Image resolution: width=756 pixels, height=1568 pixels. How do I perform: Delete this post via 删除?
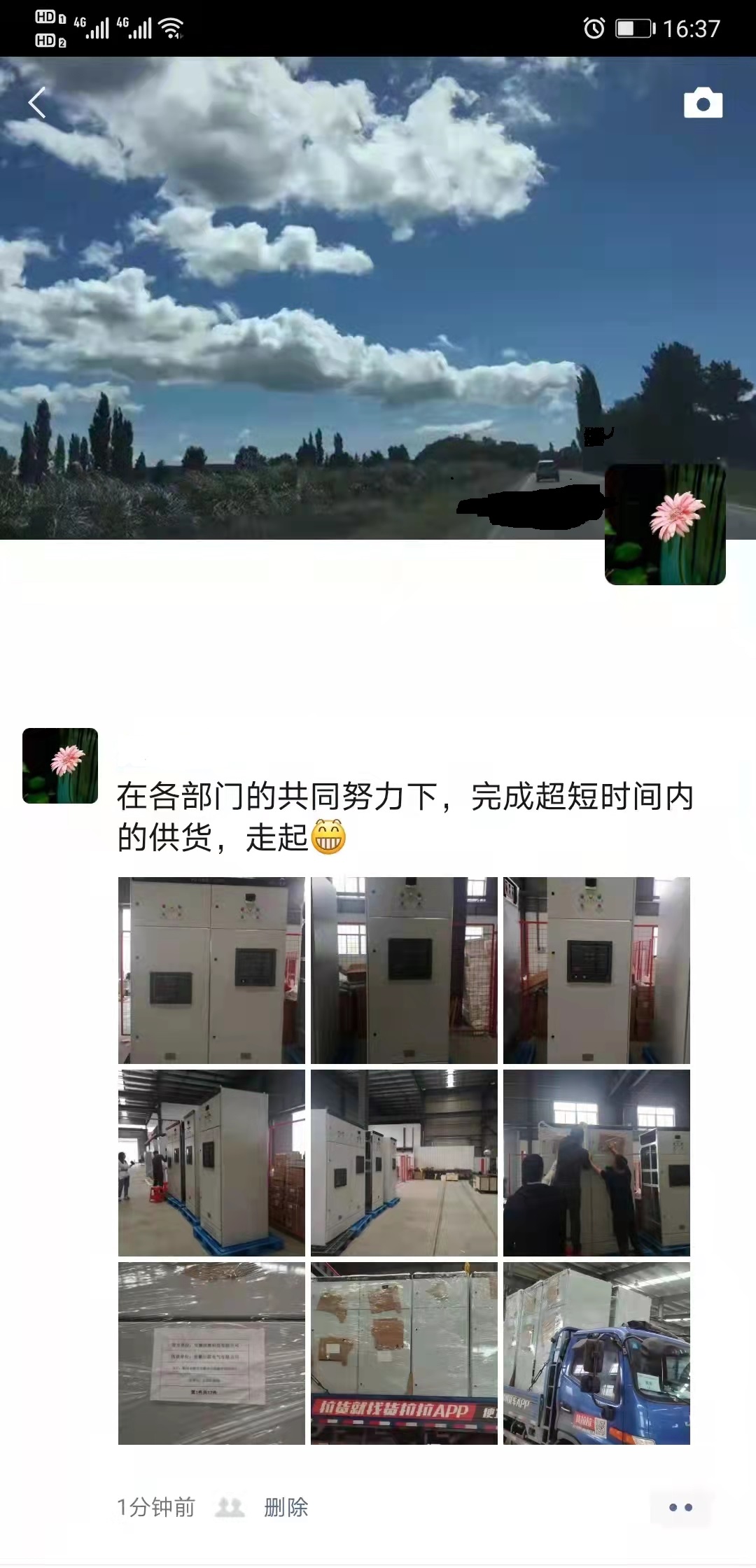286,1507
